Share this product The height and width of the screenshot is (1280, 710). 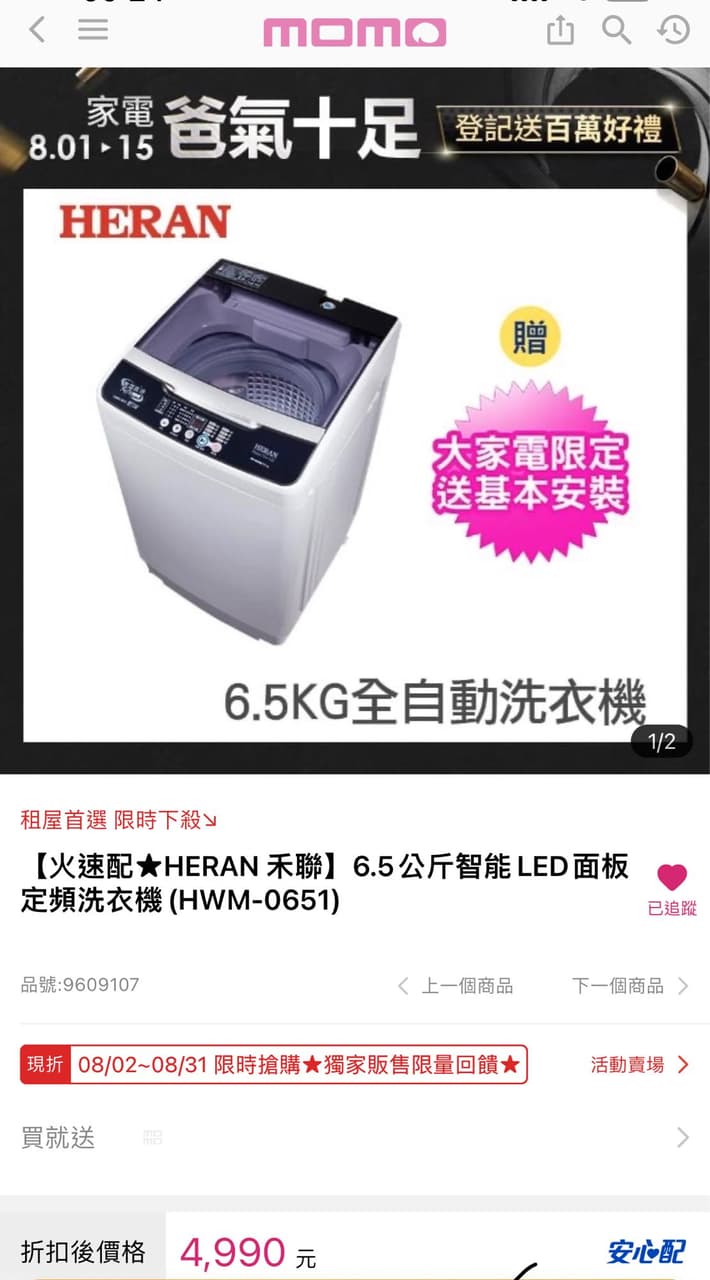[x=560, y=30]
